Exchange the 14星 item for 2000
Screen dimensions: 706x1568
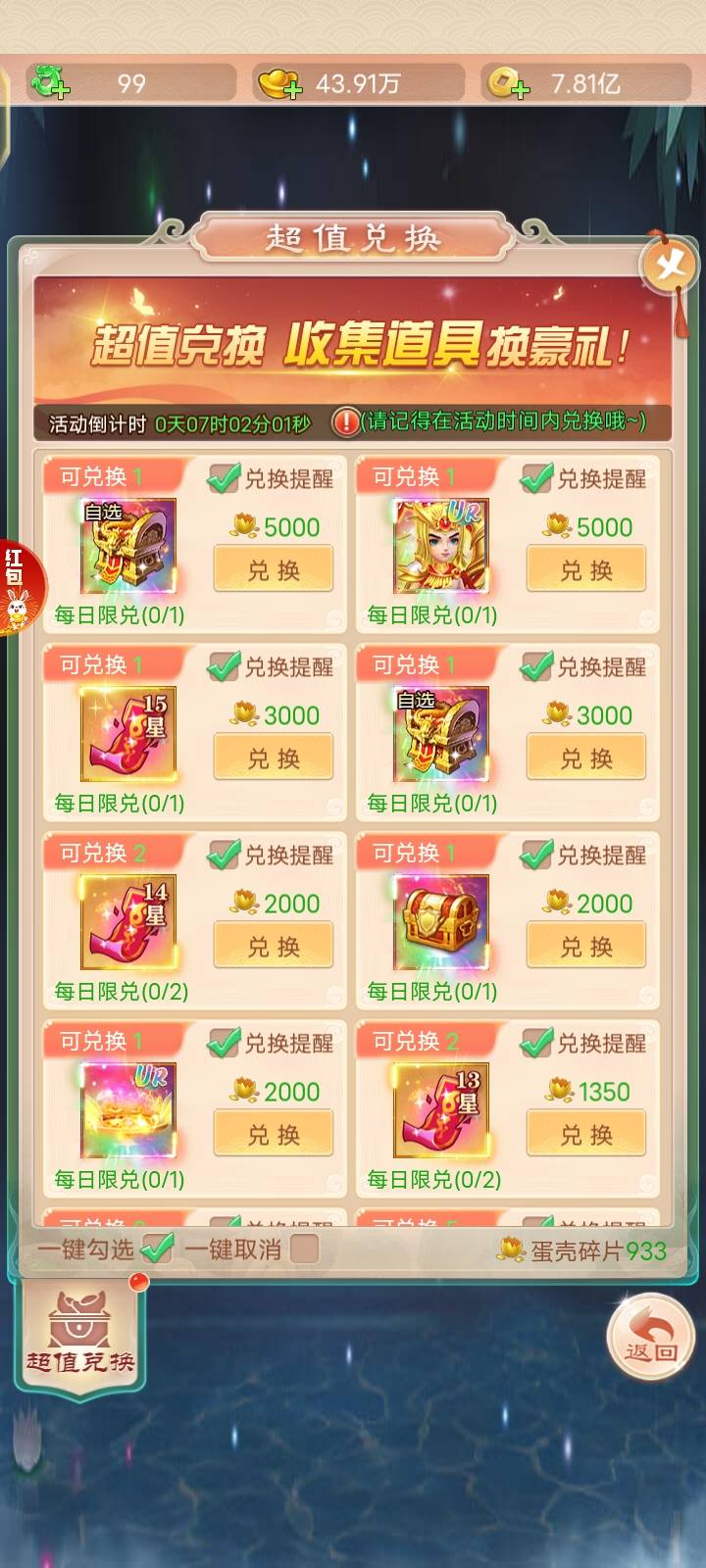(x=273, y=946)
